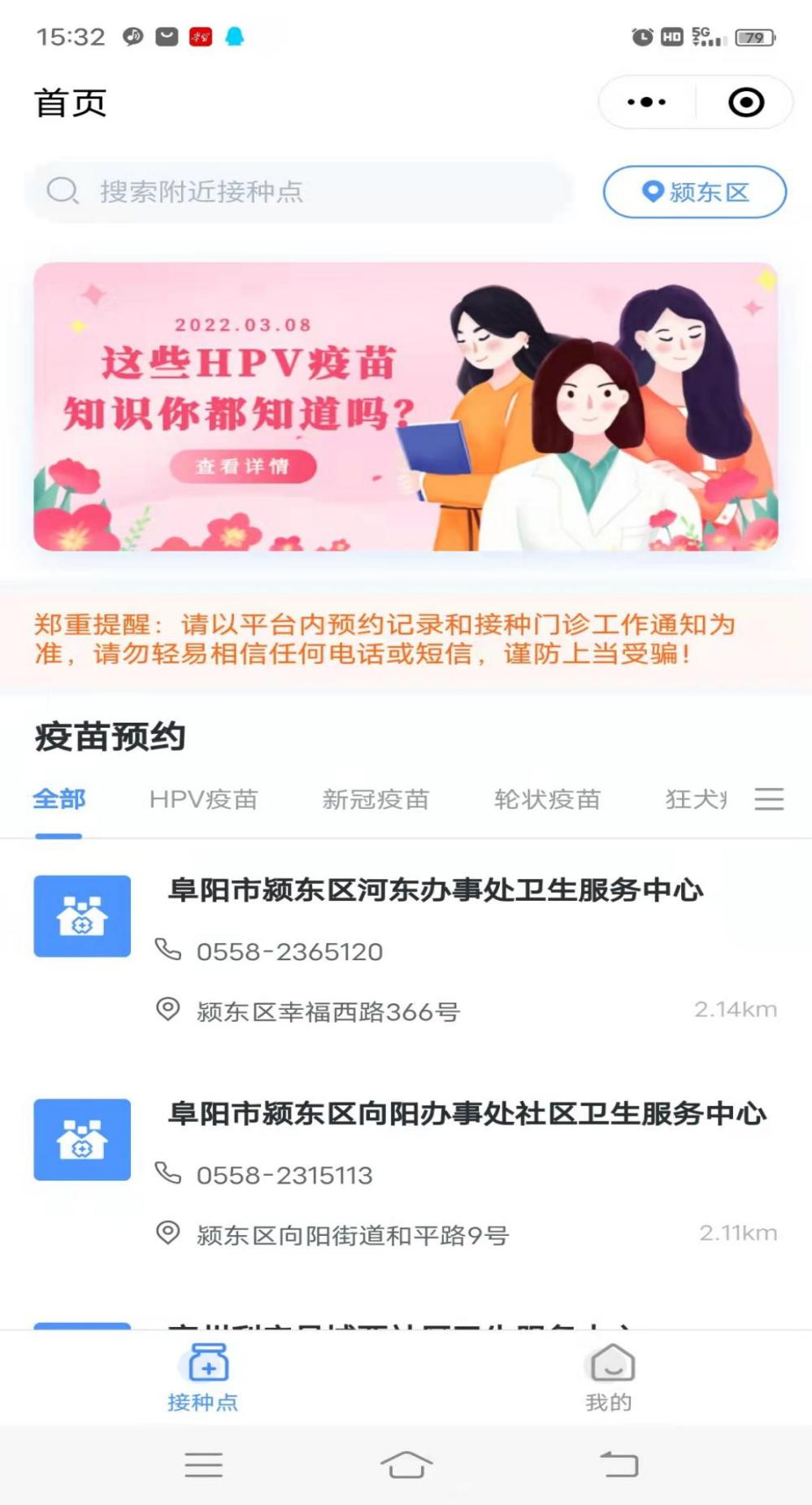This screenshot has width=812, height=1505.
Task: Tap the 搜索附近接种点 search box
Action: tap(301, 192)
